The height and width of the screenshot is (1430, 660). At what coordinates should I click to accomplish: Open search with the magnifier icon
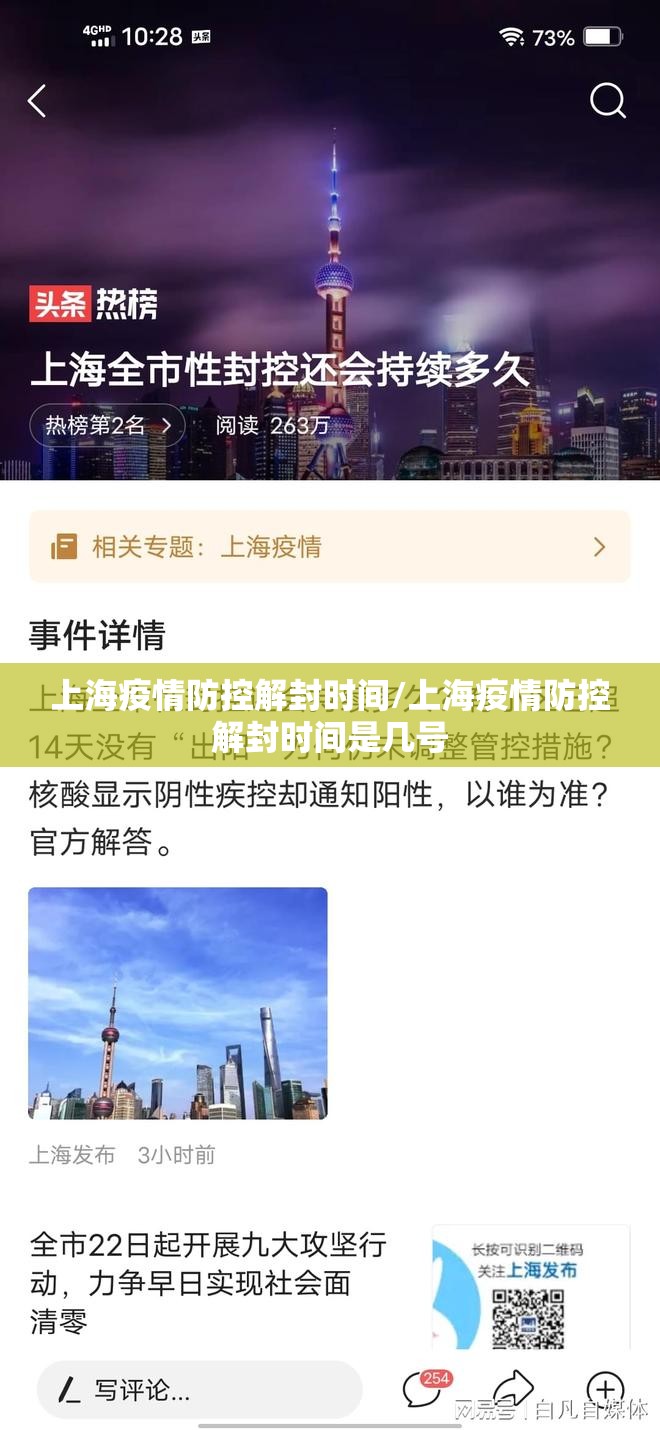point(607,101)
